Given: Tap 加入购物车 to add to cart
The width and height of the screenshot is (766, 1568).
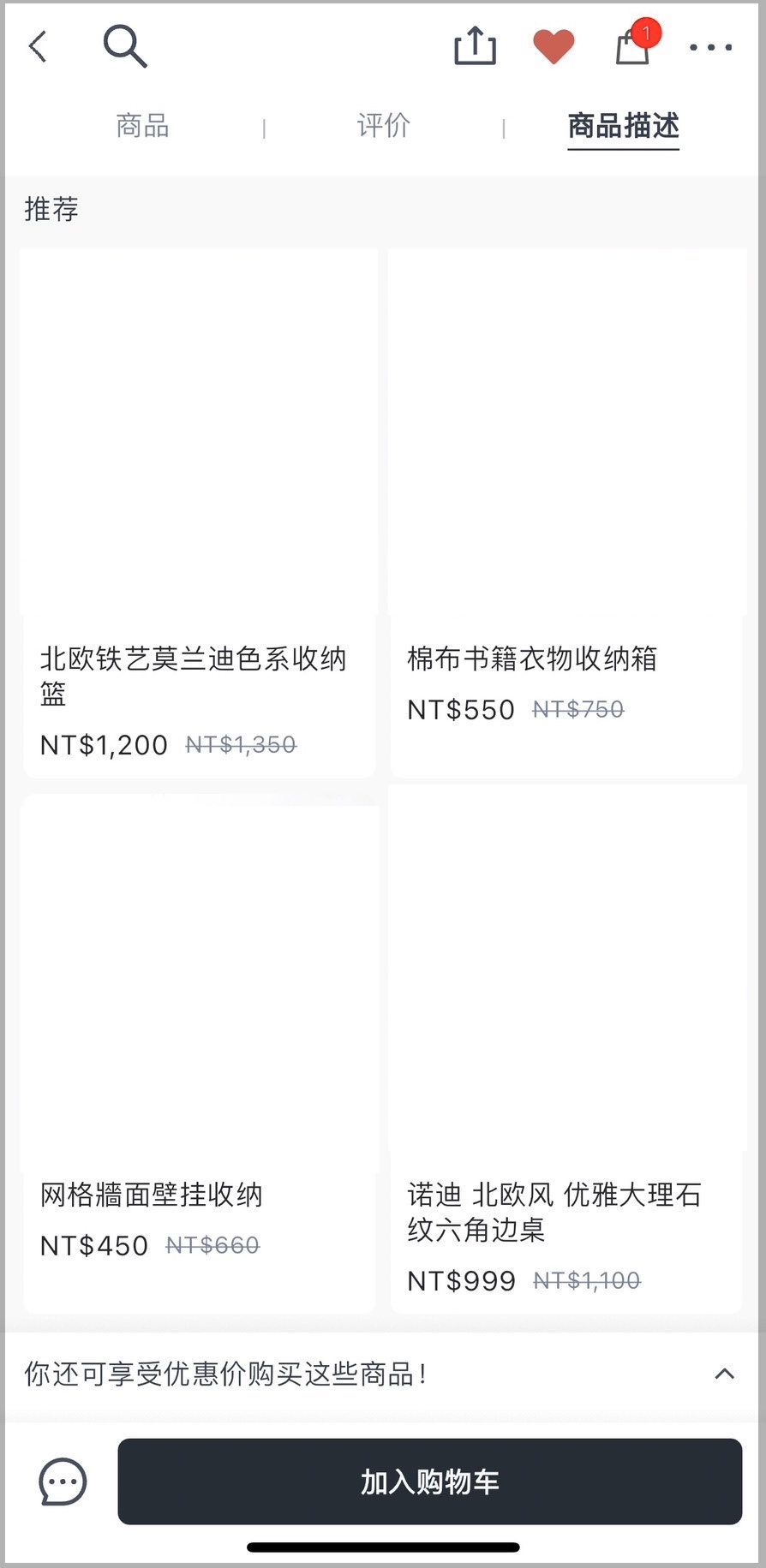Looking at the screenshot, I should click(x=430, y=1482).
